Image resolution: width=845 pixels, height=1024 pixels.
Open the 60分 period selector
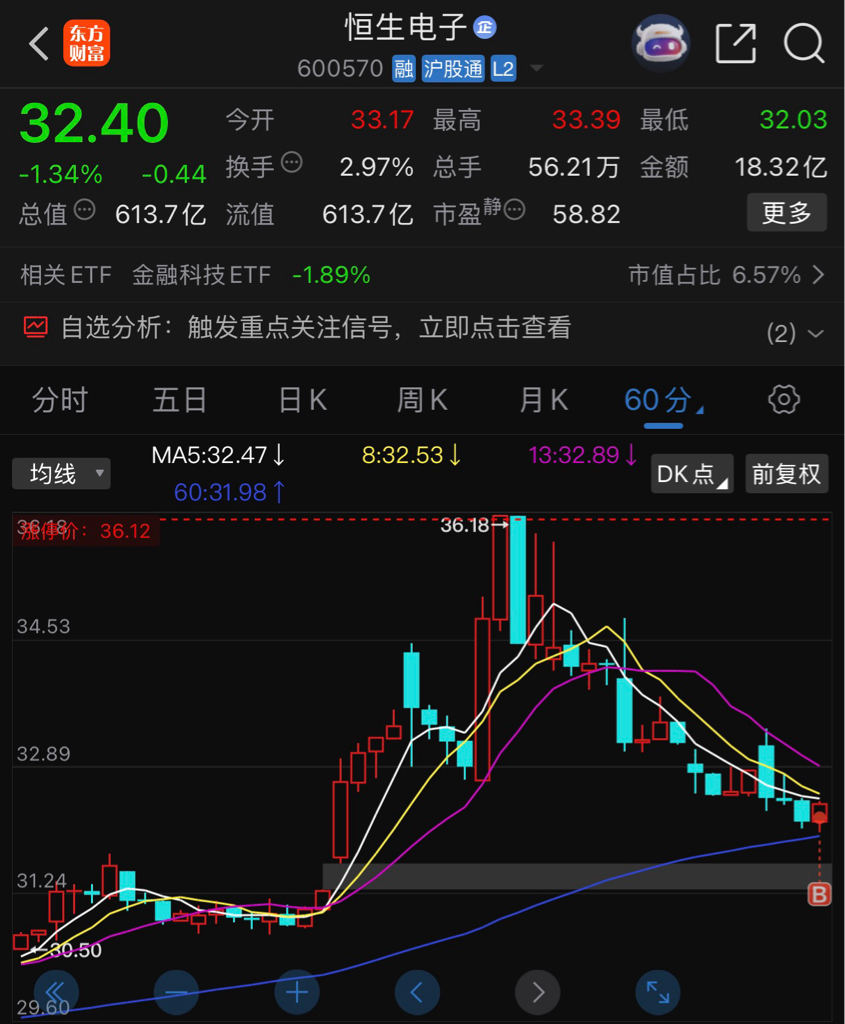(663, 400)
